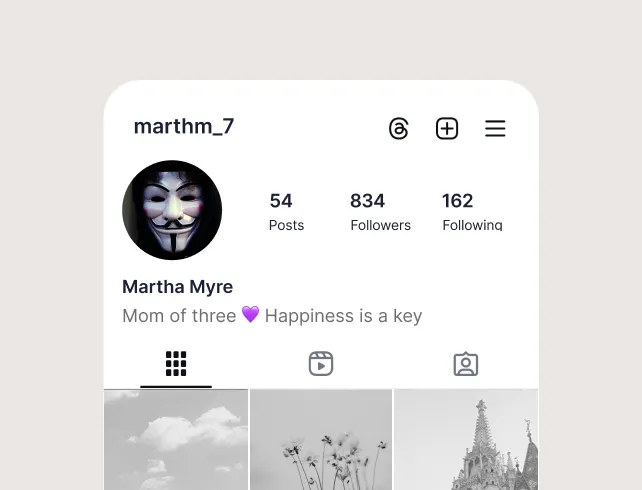Viewport: 642px width, 490px height.
Task: Open the clouds photo post
Action: point(176,440)
